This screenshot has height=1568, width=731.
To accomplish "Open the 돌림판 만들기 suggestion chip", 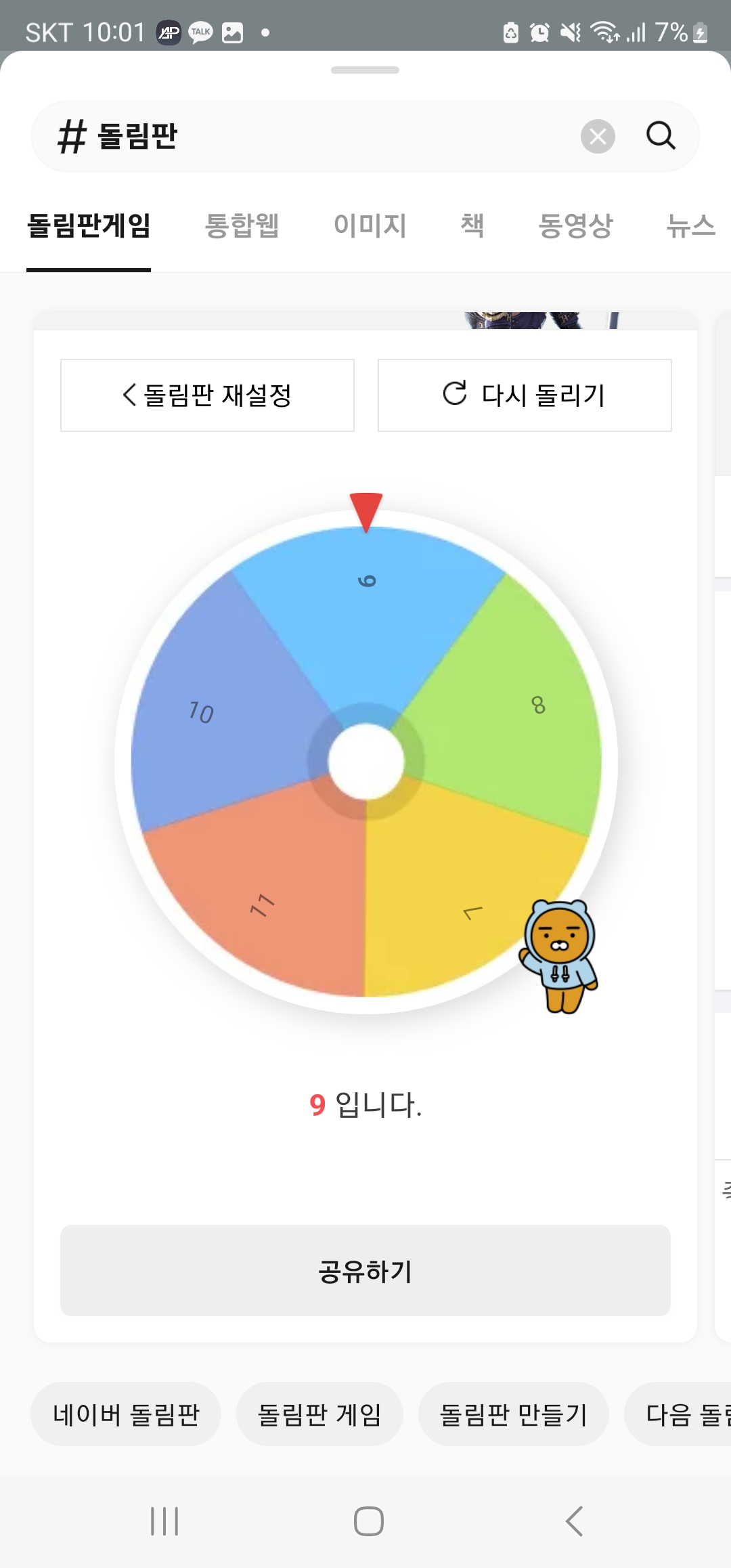I will pos(513,1414).
